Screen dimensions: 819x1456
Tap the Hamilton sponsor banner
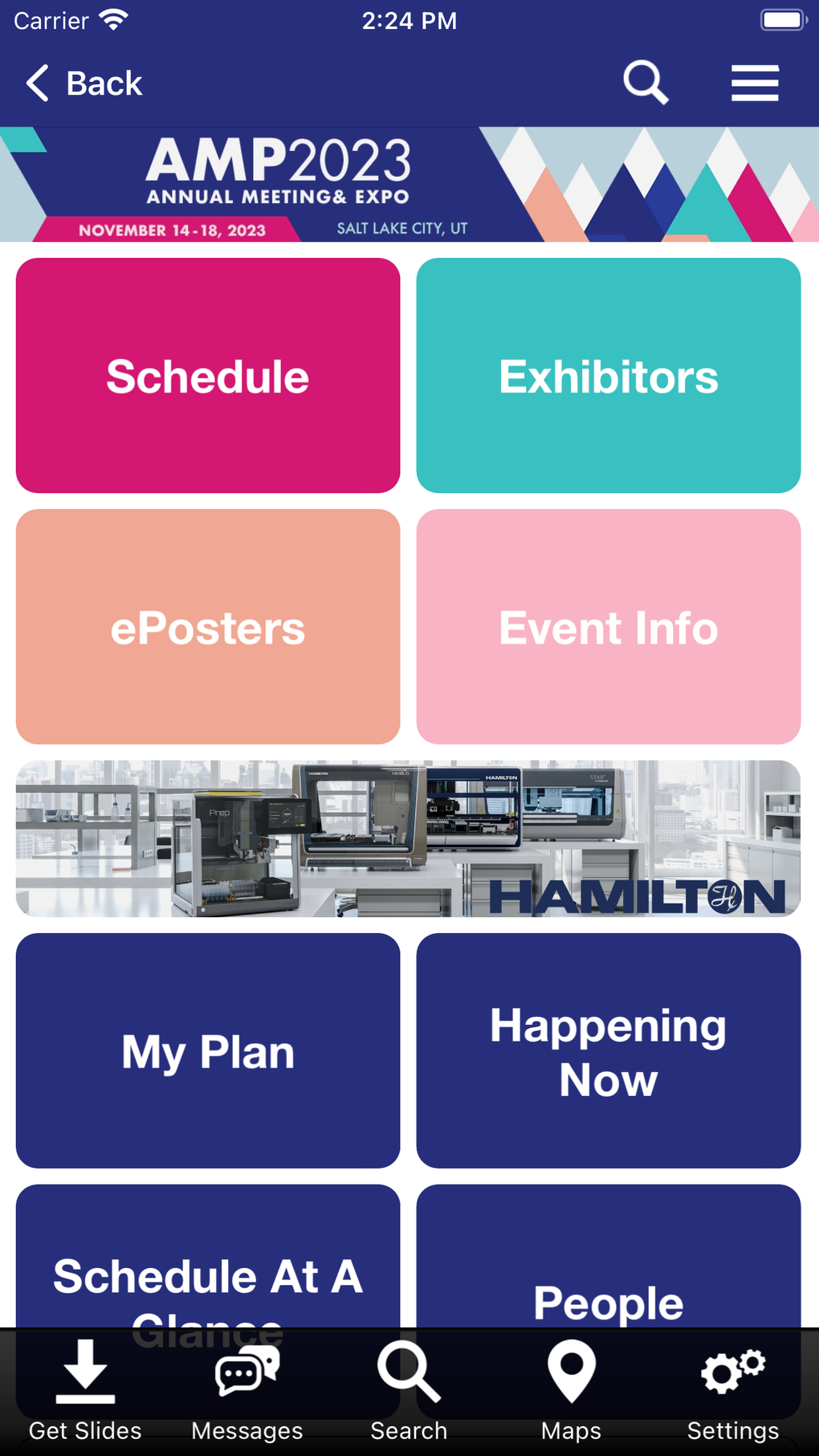(x=408, y=838)
